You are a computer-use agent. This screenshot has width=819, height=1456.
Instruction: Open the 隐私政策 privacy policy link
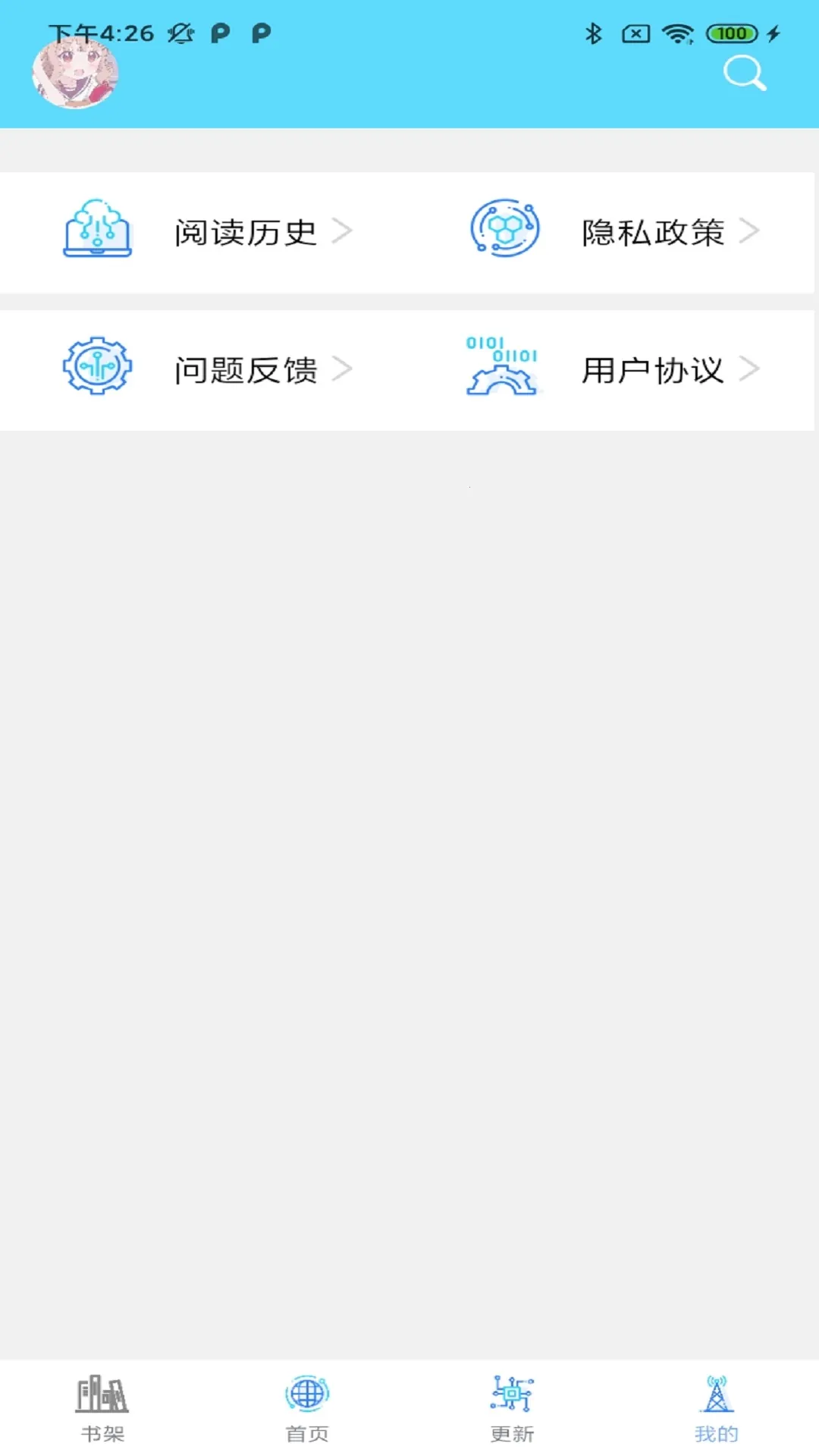pos(653,232)
